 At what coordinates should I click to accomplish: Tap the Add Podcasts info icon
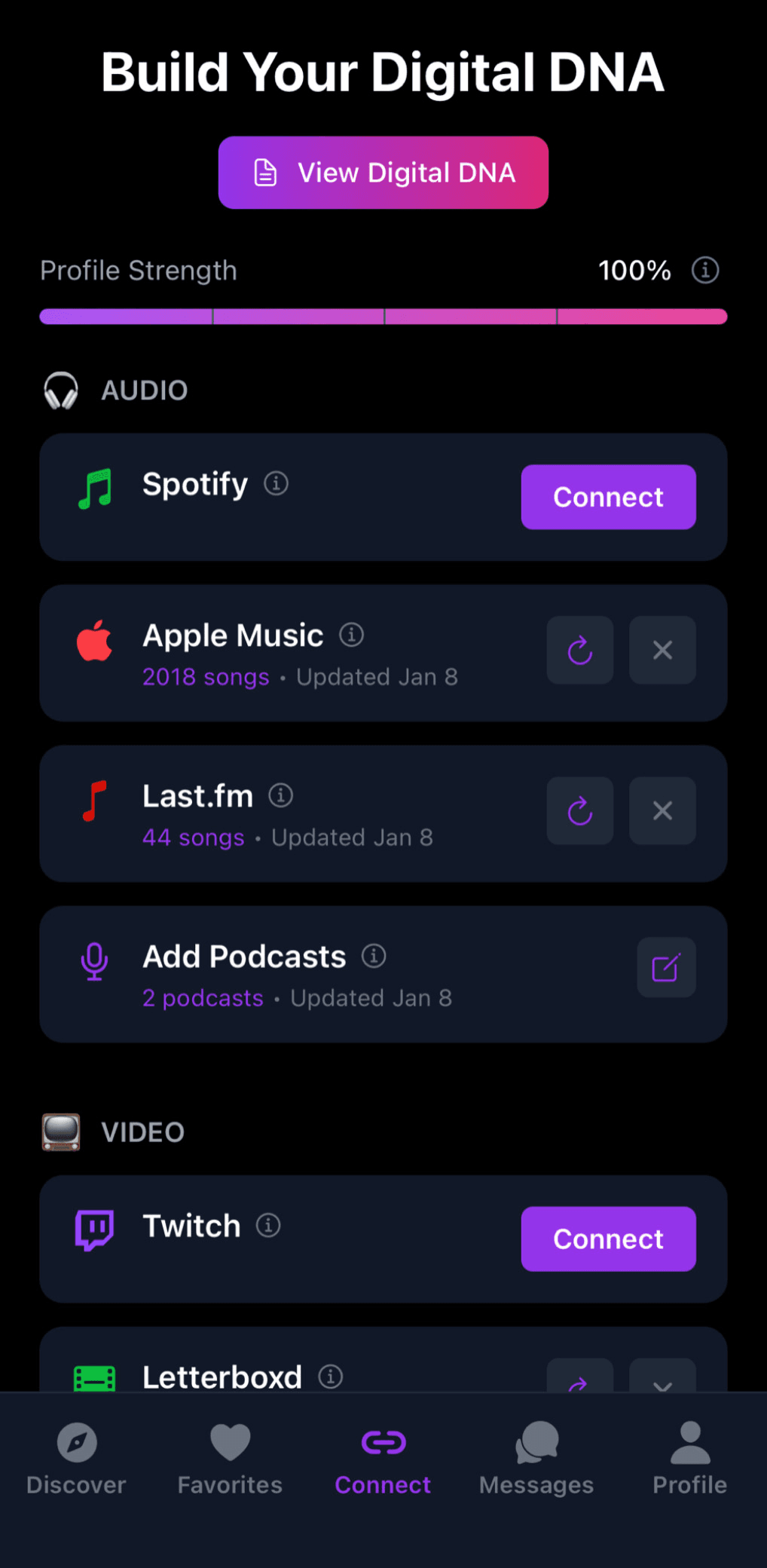[374, 956]
